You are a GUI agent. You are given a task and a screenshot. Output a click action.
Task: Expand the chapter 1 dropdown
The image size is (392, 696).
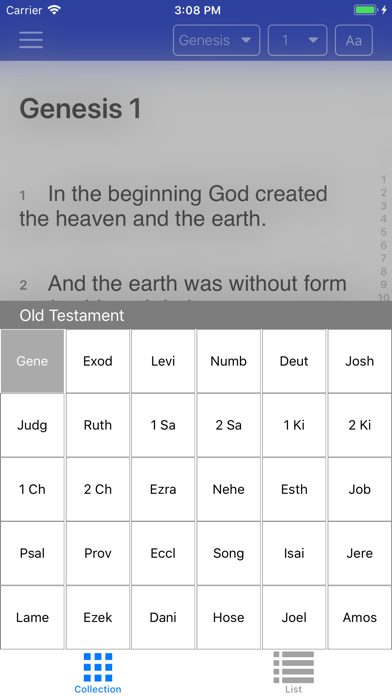point(297,40)
